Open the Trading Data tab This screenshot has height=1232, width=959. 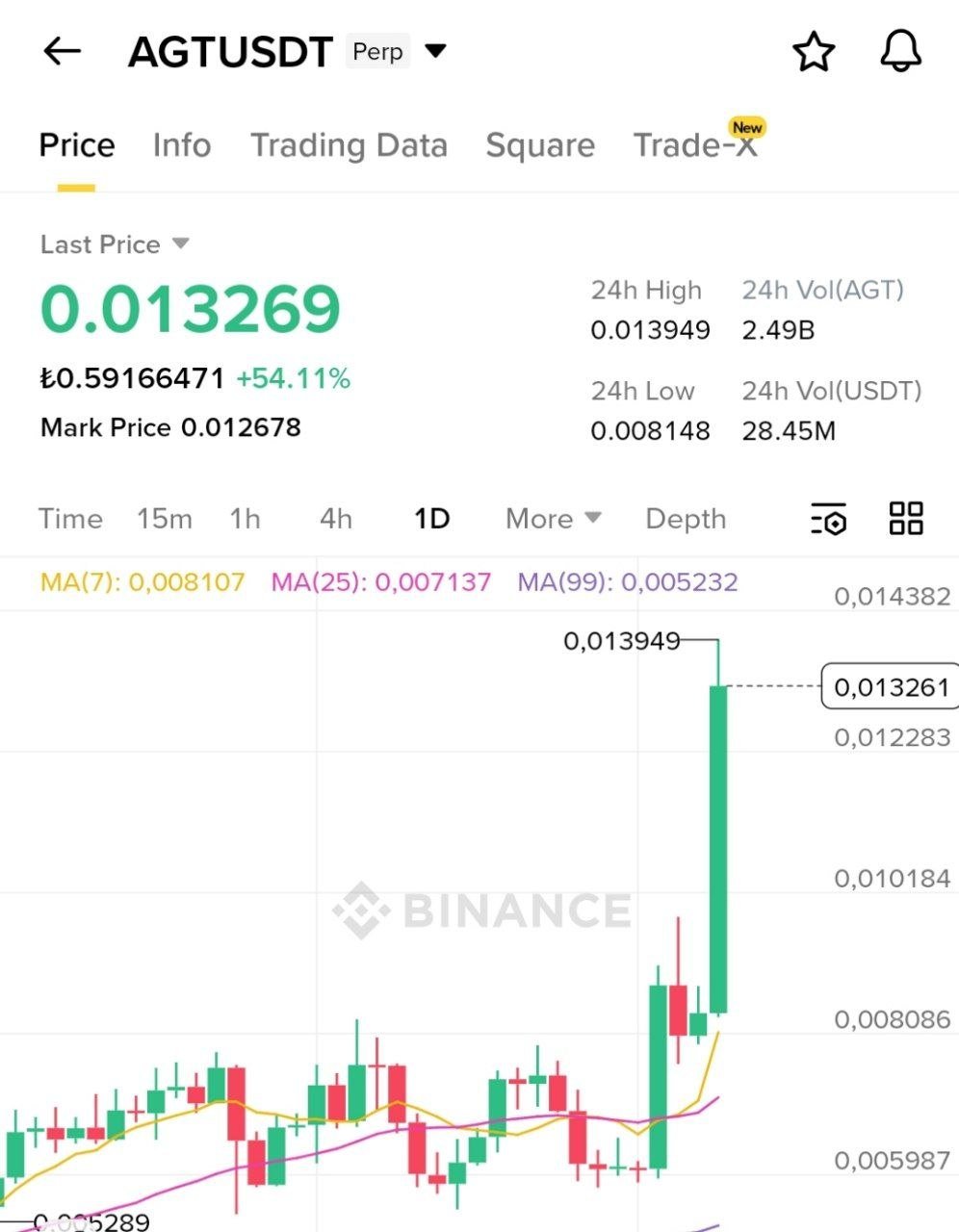[x=349, y=145]
